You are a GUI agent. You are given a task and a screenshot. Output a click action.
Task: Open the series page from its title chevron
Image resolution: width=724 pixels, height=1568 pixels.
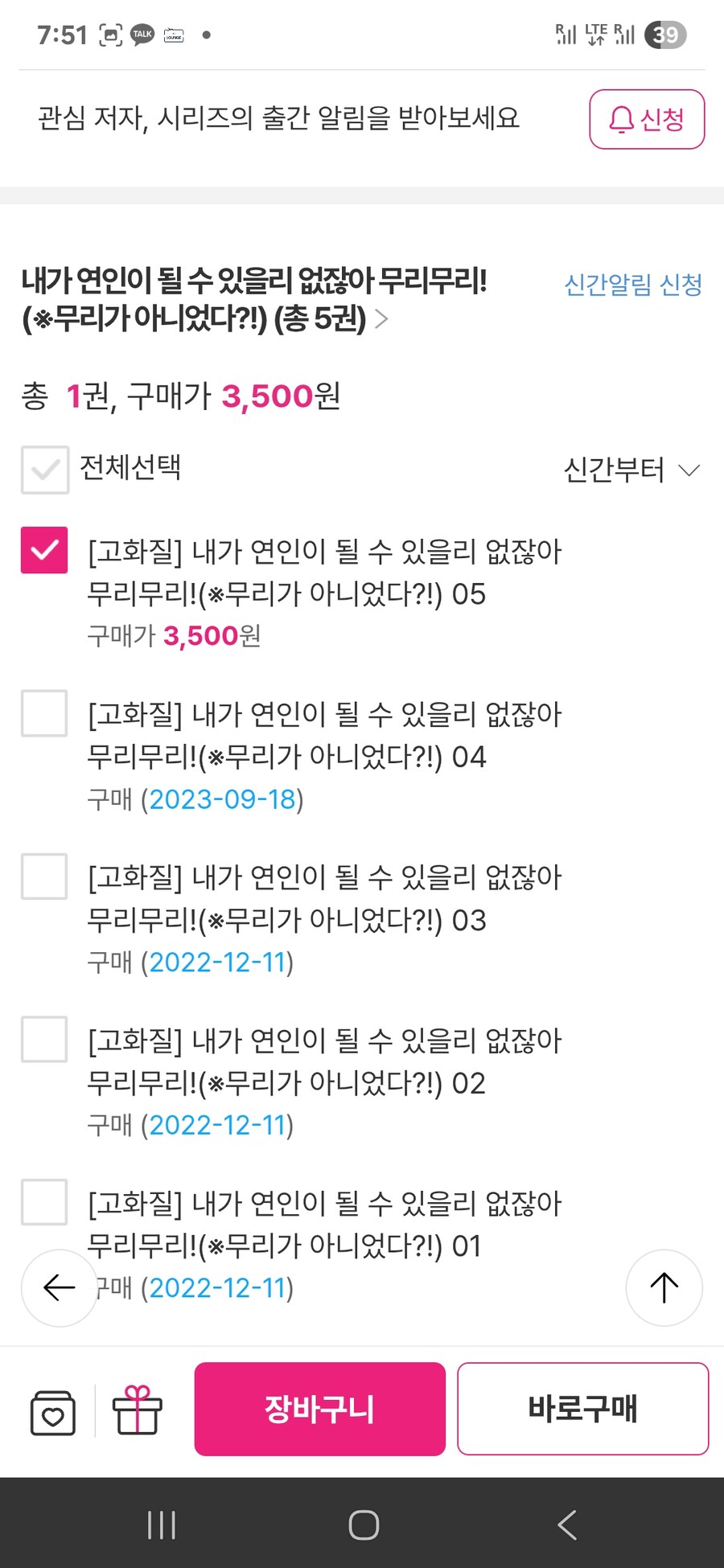[x=382, y=319]
